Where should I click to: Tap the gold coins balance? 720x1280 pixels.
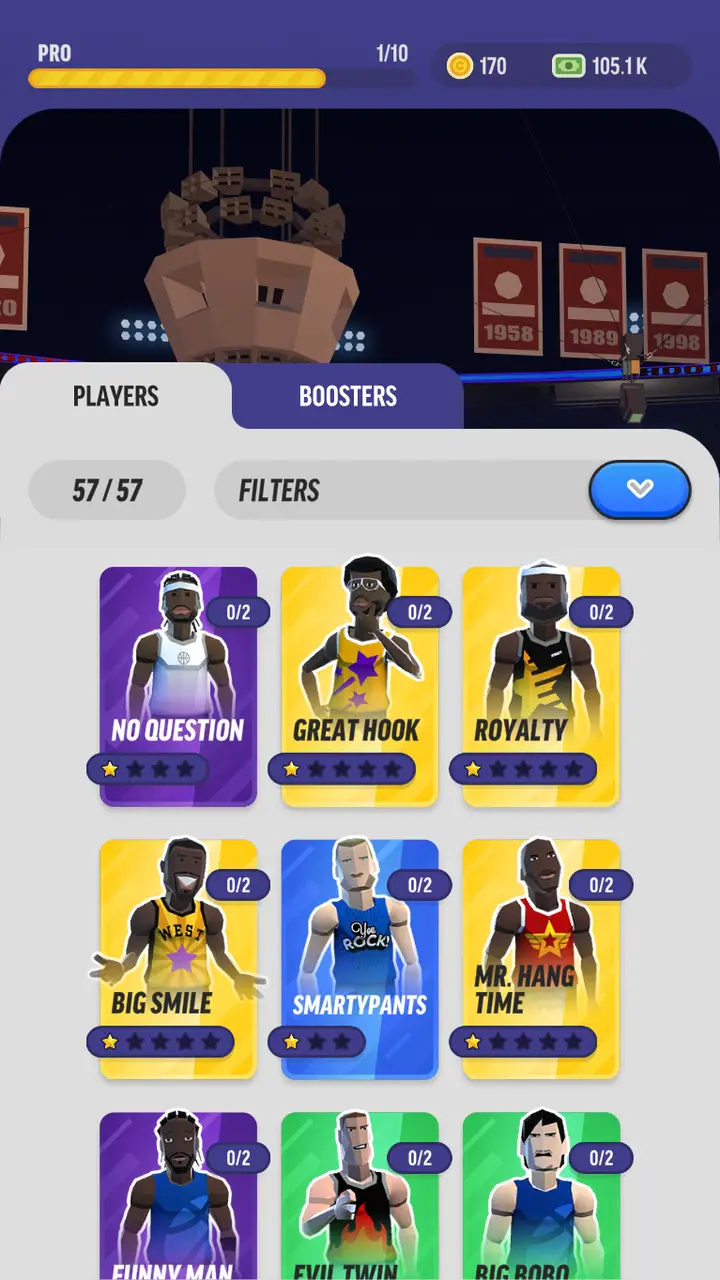478,67
